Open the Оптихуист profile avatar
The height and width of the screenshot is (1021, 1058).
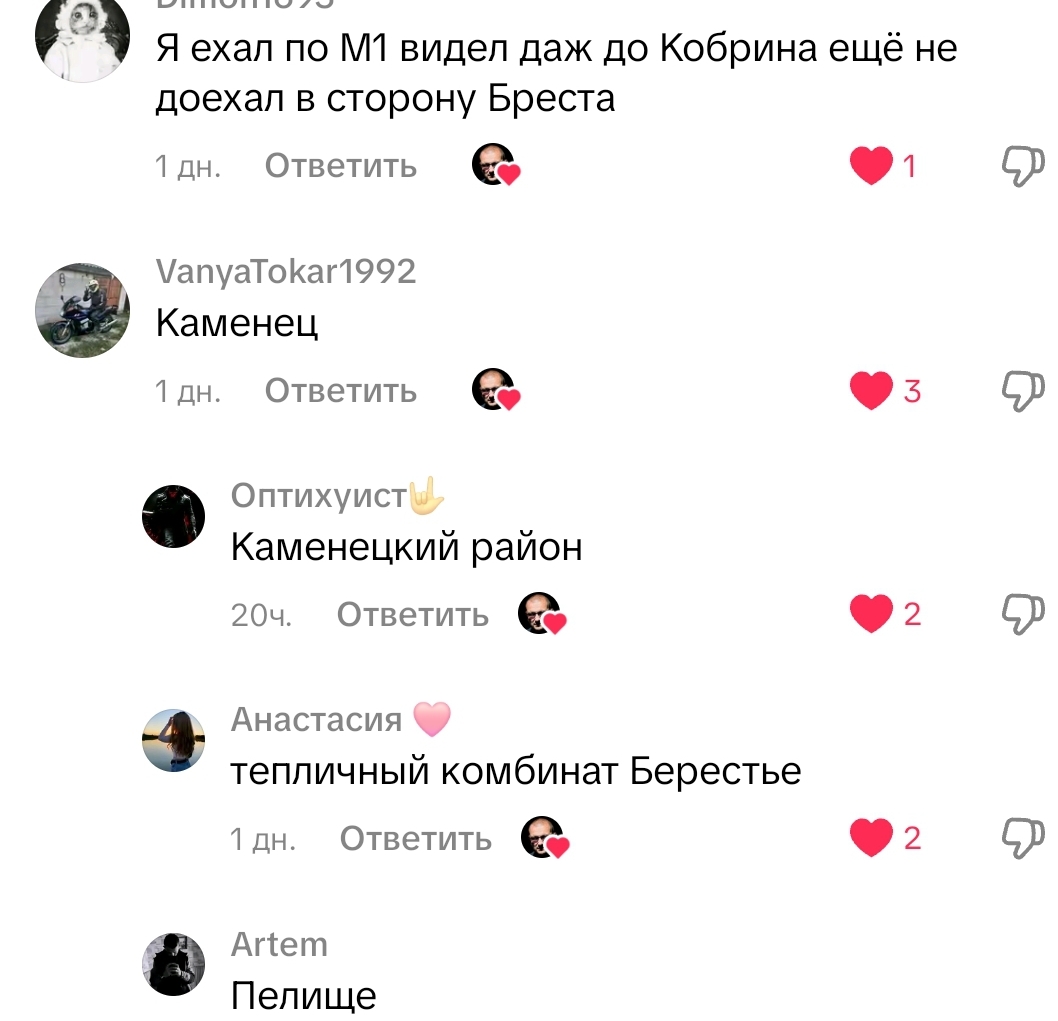[174, 517]
